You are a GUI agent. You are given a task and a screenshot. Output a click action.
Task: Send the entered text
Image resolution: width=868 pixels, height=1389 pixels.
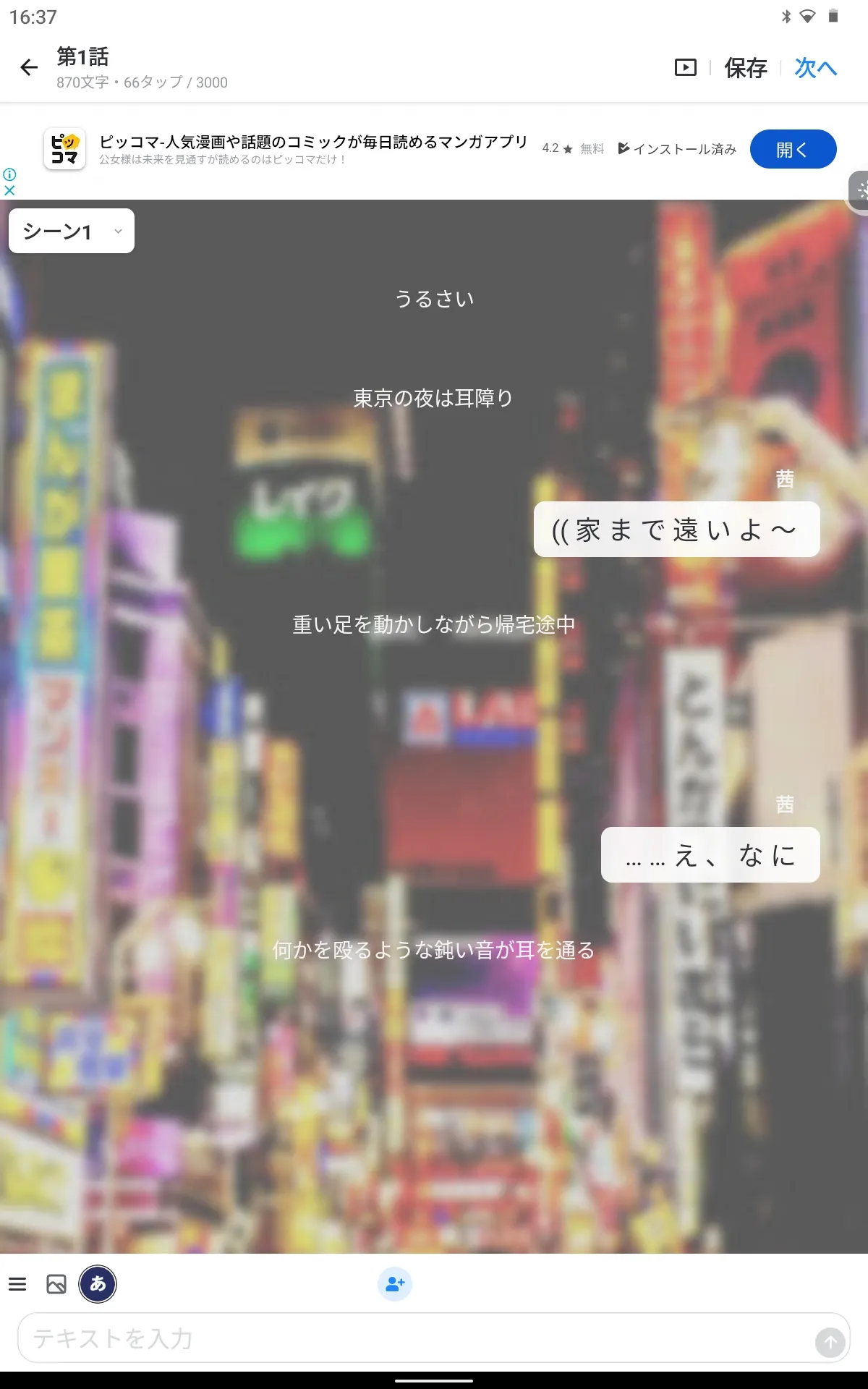pos(830,1343)
